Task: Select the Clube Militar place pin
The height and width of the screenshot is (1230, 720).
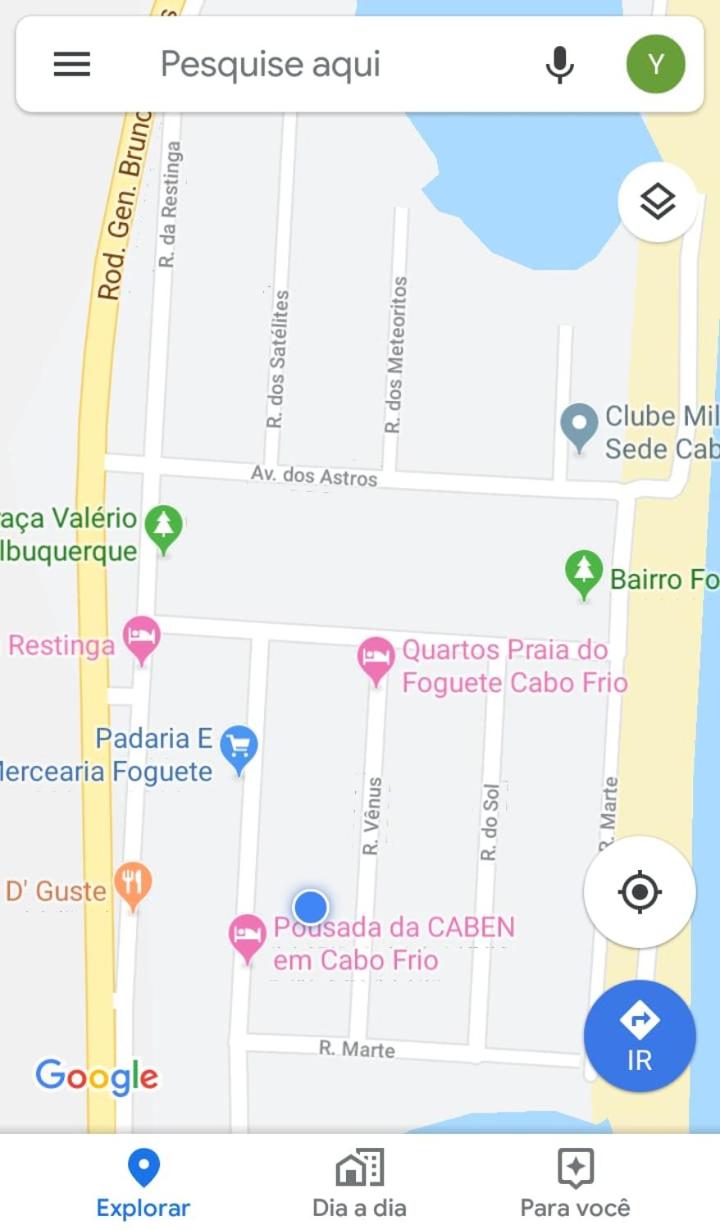Action: pyautogui.click(x=579, y=426)
